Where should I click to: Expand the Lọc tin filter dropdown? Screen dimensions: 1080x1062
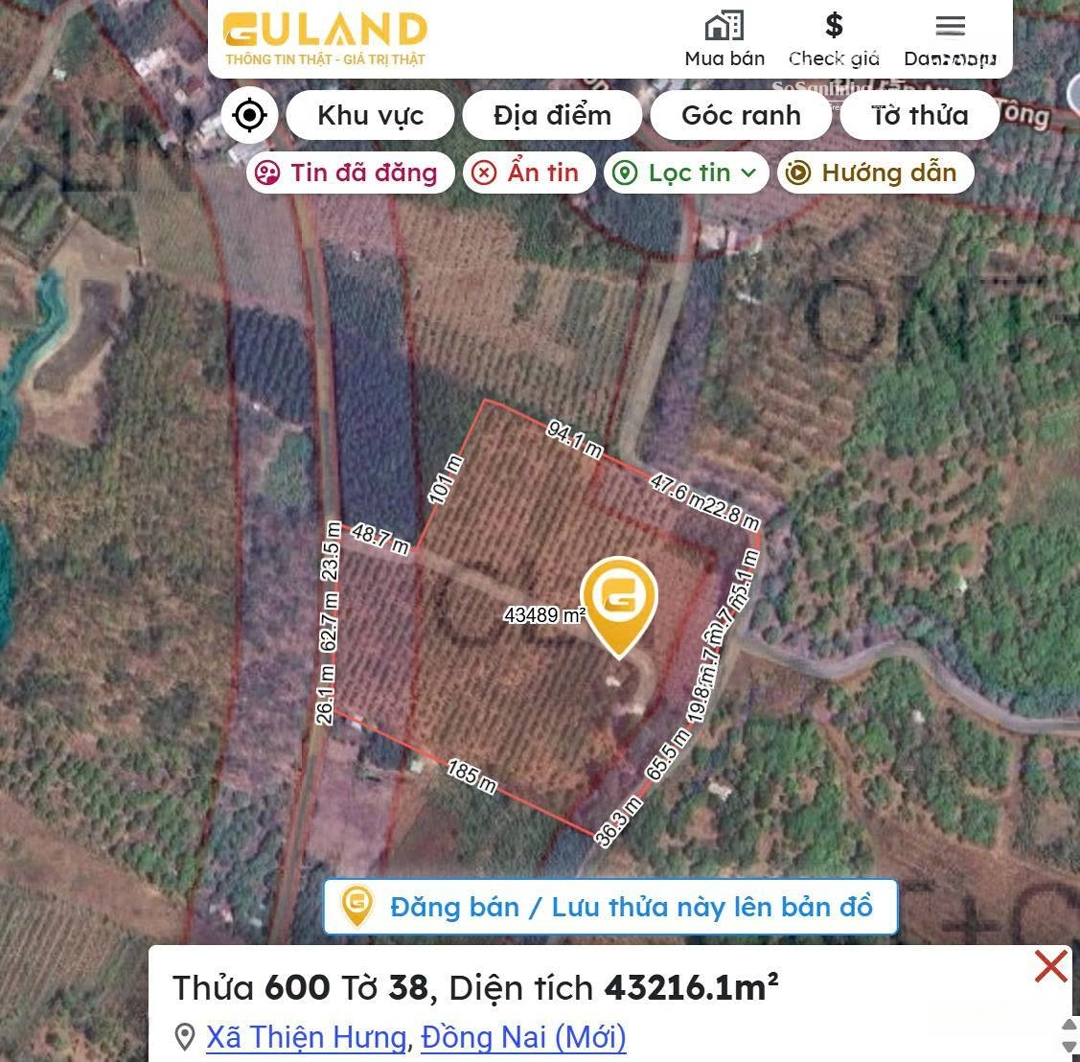pyautogui.click(x=686, y=172)
